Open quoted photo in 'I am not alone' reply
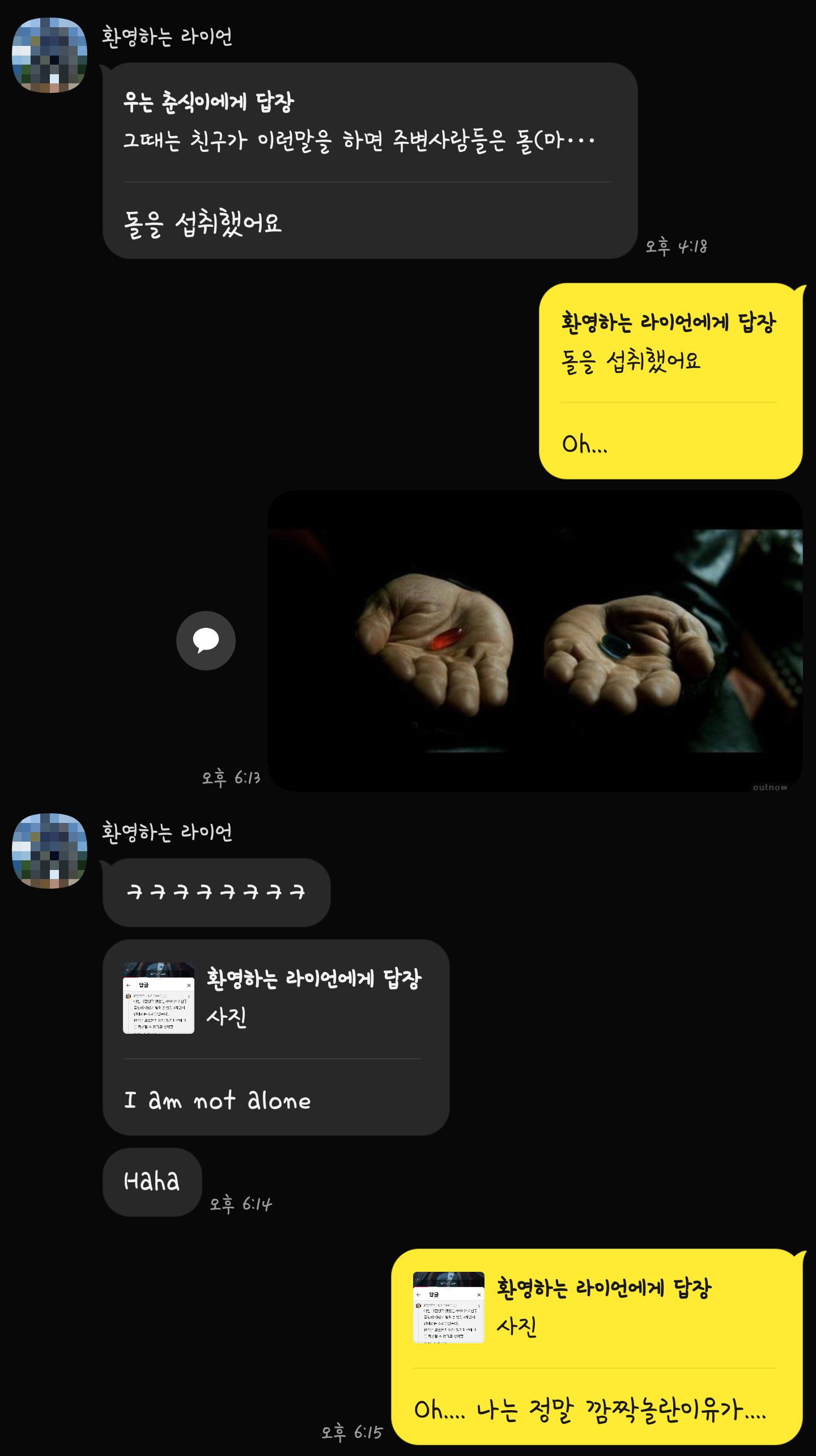Image resolution: width=816 pixels, height=1456 pixels. 159,998
